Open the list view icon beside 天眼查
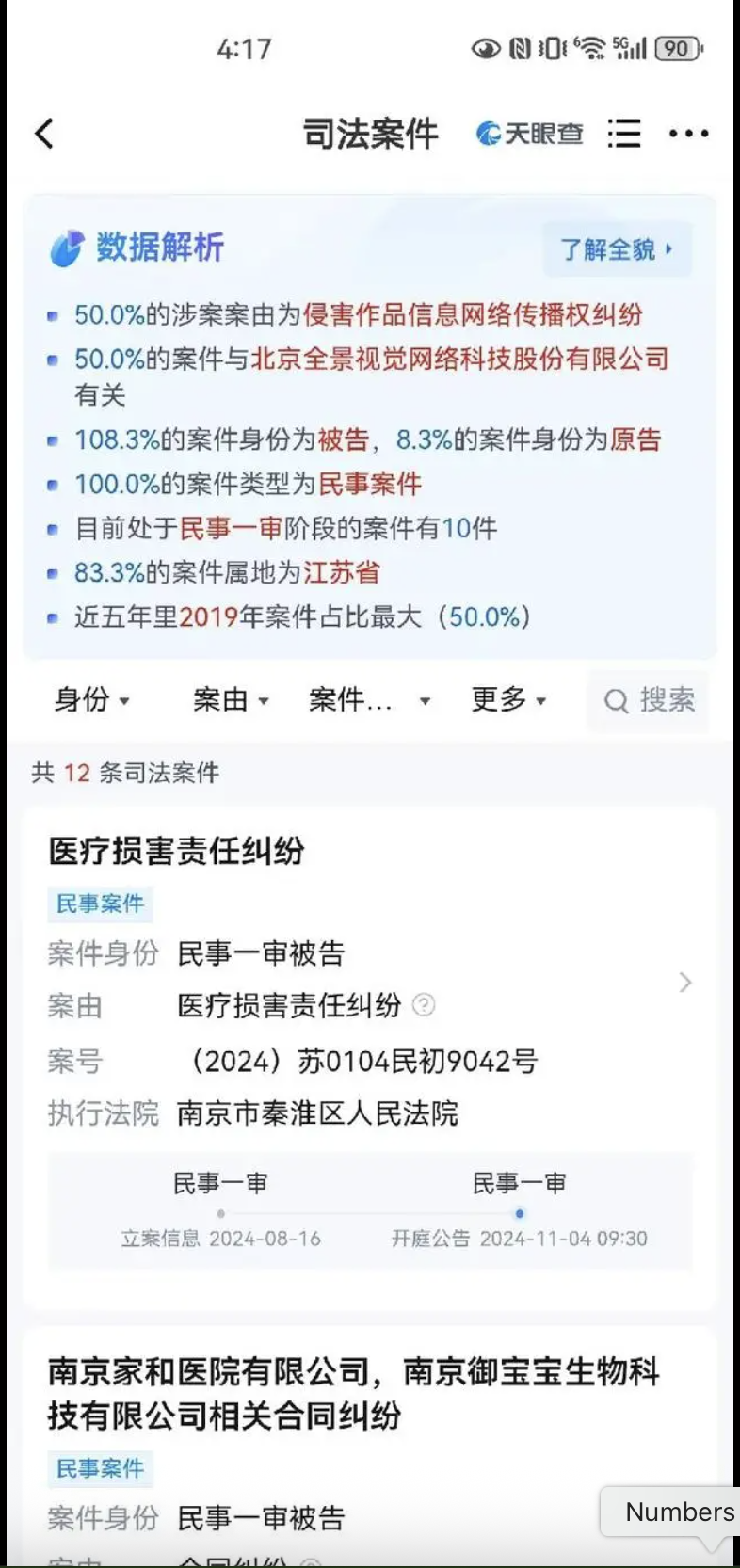 click(x=624, y=135)
